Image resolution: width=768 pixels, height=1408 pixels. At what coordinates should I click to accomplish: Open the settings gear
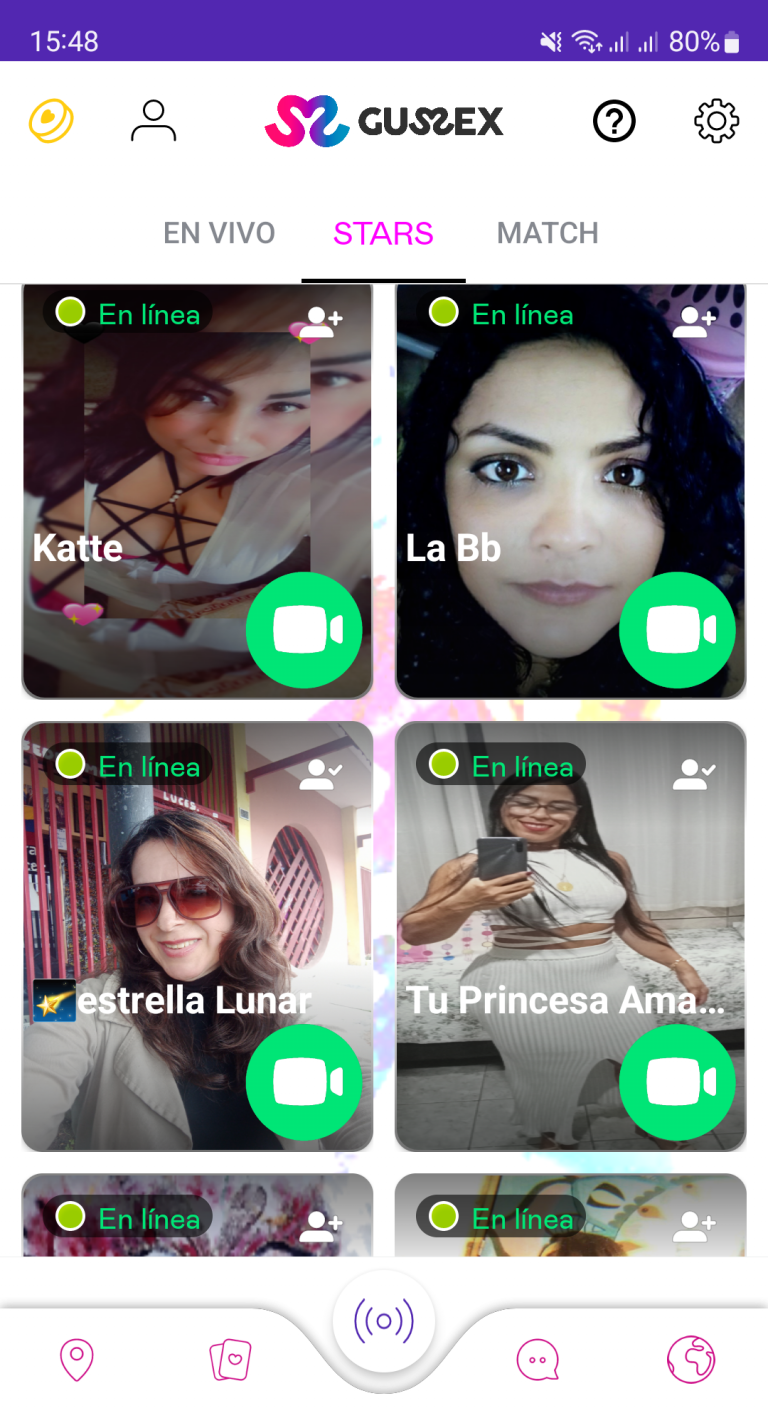pos(716,122)
